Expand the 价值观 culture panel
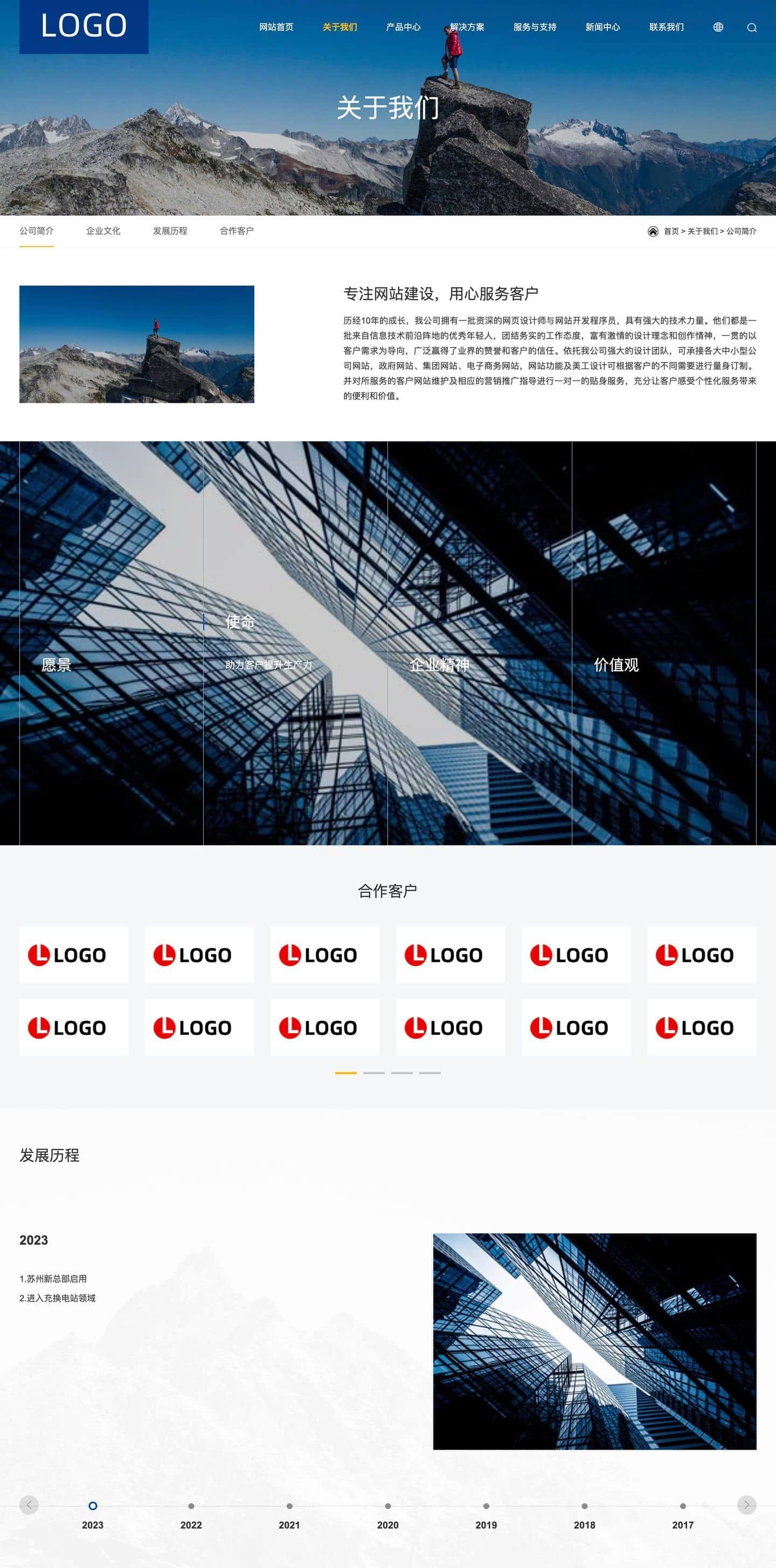Viewport: 776px width, 1568px height. [616, 665]
